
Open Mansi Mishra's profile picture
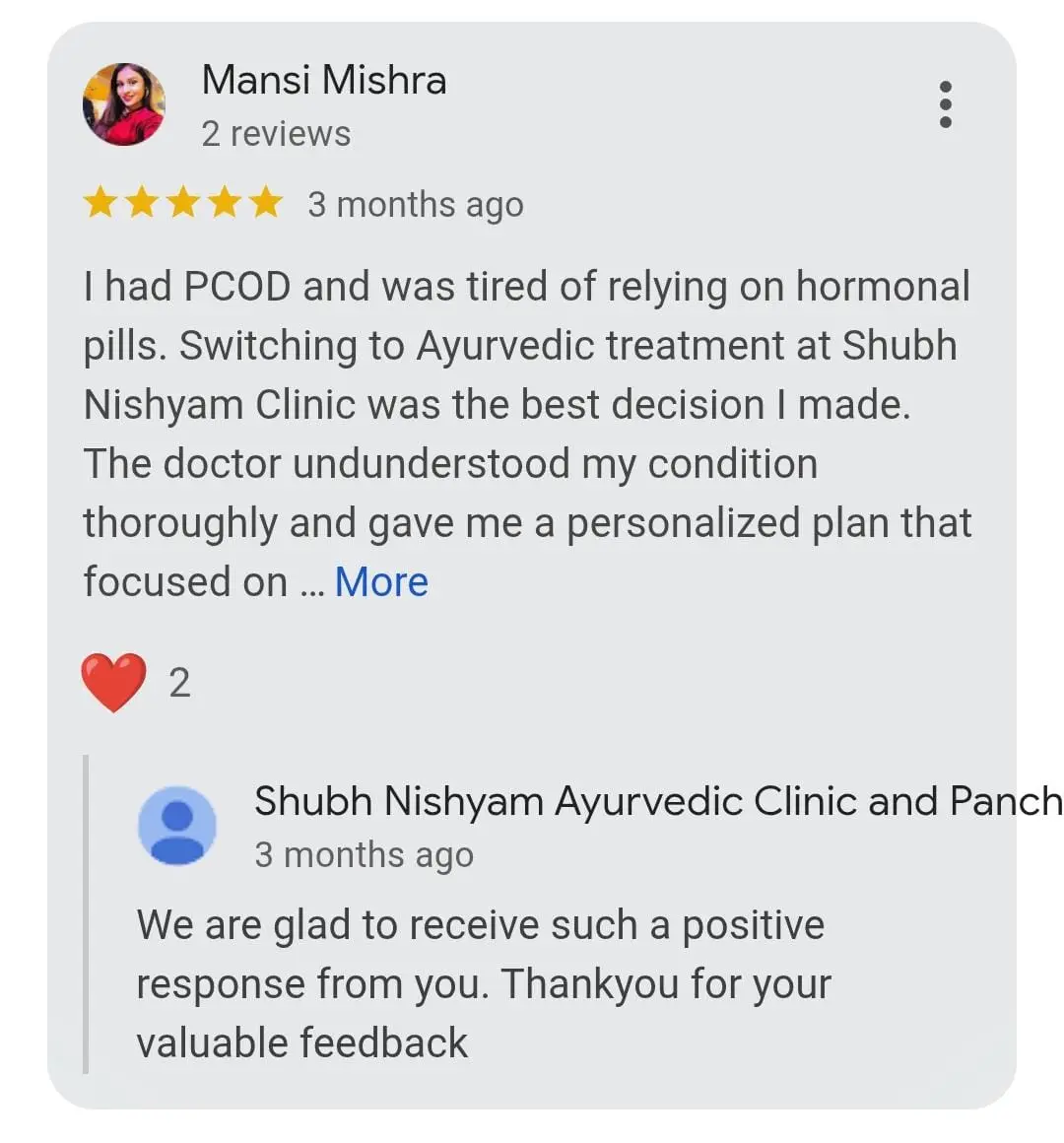click(x=124, y=103)
